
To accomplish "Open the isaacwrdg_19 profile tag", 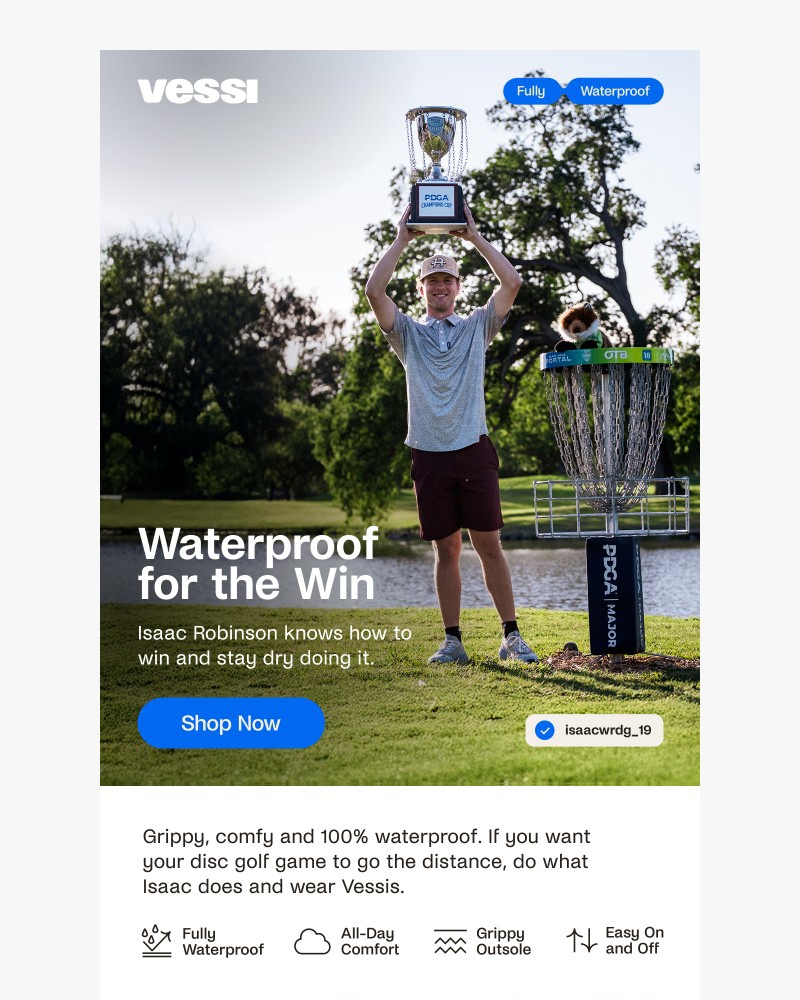I will click(594, 730).
